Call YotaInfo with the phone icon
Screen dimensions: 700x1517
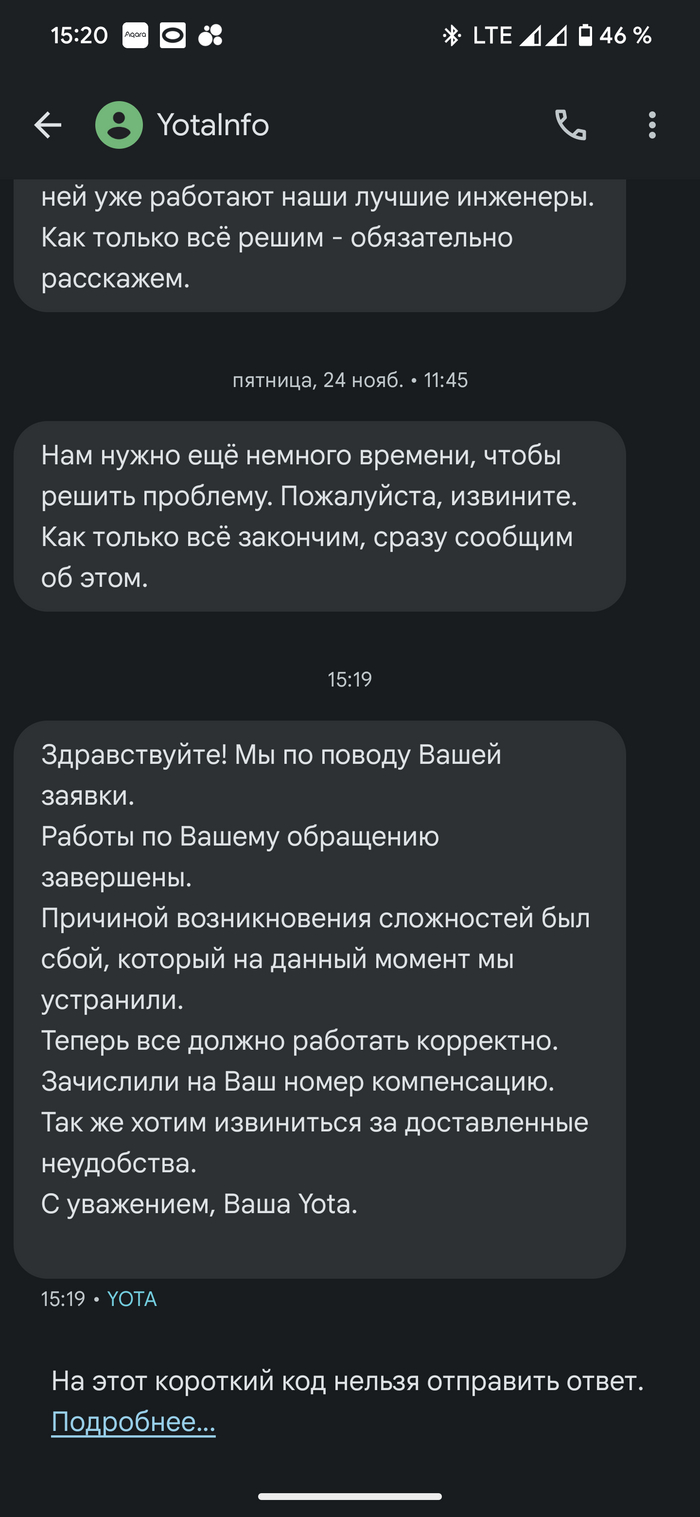pyautogui.click(x=570, y=125)
